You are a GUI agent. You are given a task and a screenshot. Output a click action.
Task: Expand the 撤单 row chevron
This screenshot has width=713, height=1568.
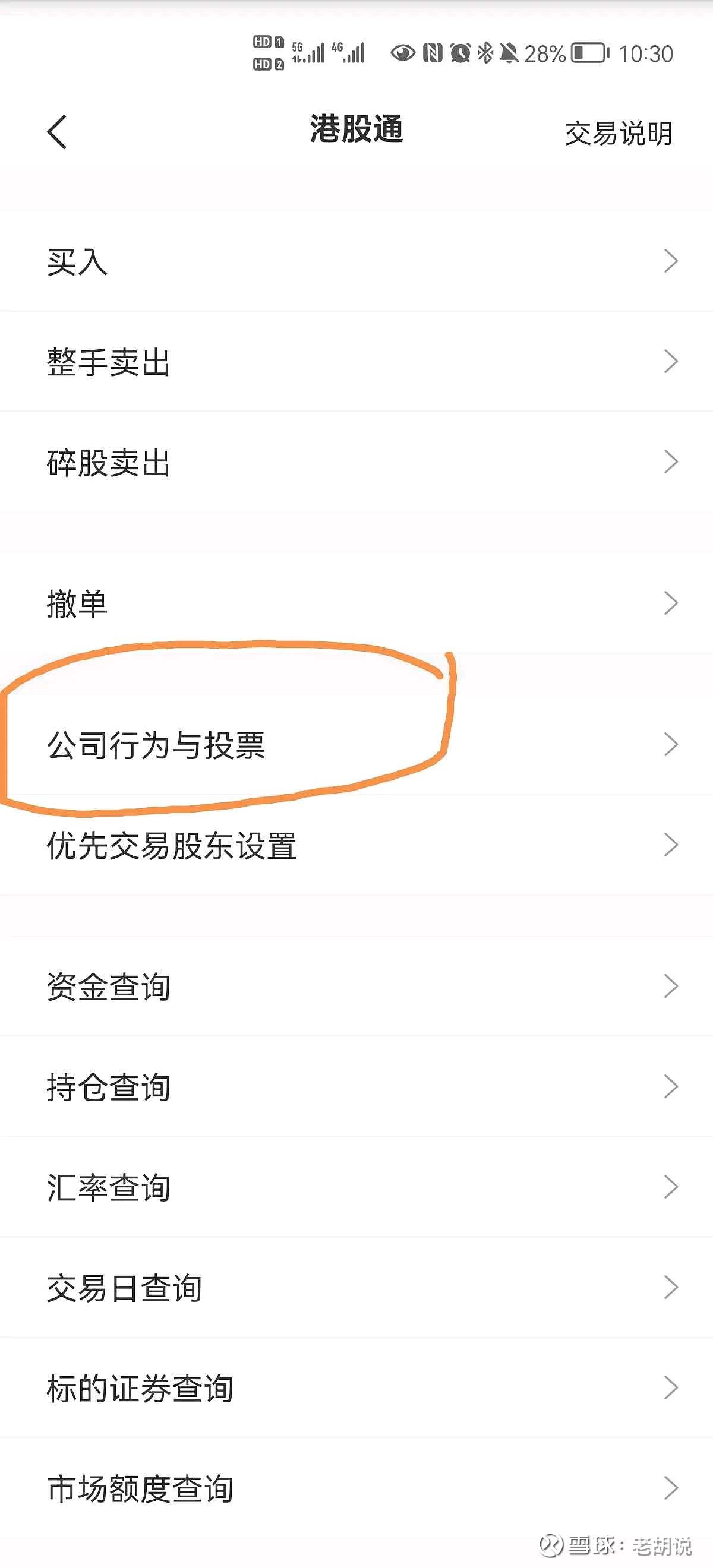pyautogui.click(x=671, y=603)
